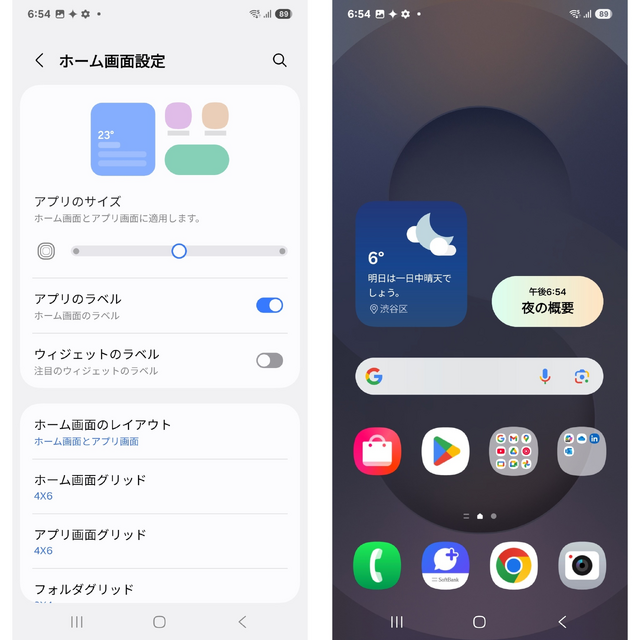Open Google Lens camera search
The height and width of the screenshot is (640, 640).
[x=582, y=376]
